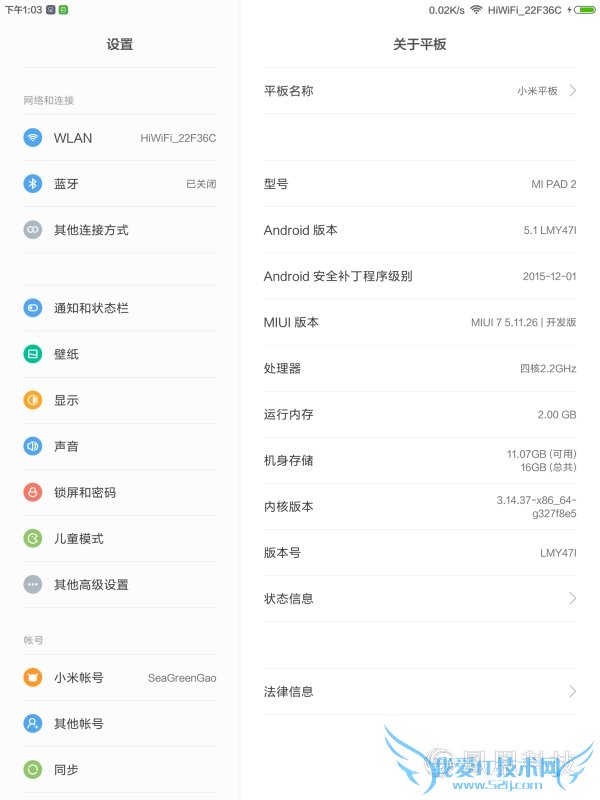
Task: Open WLAN settings
Action: [x=120, y=138]
